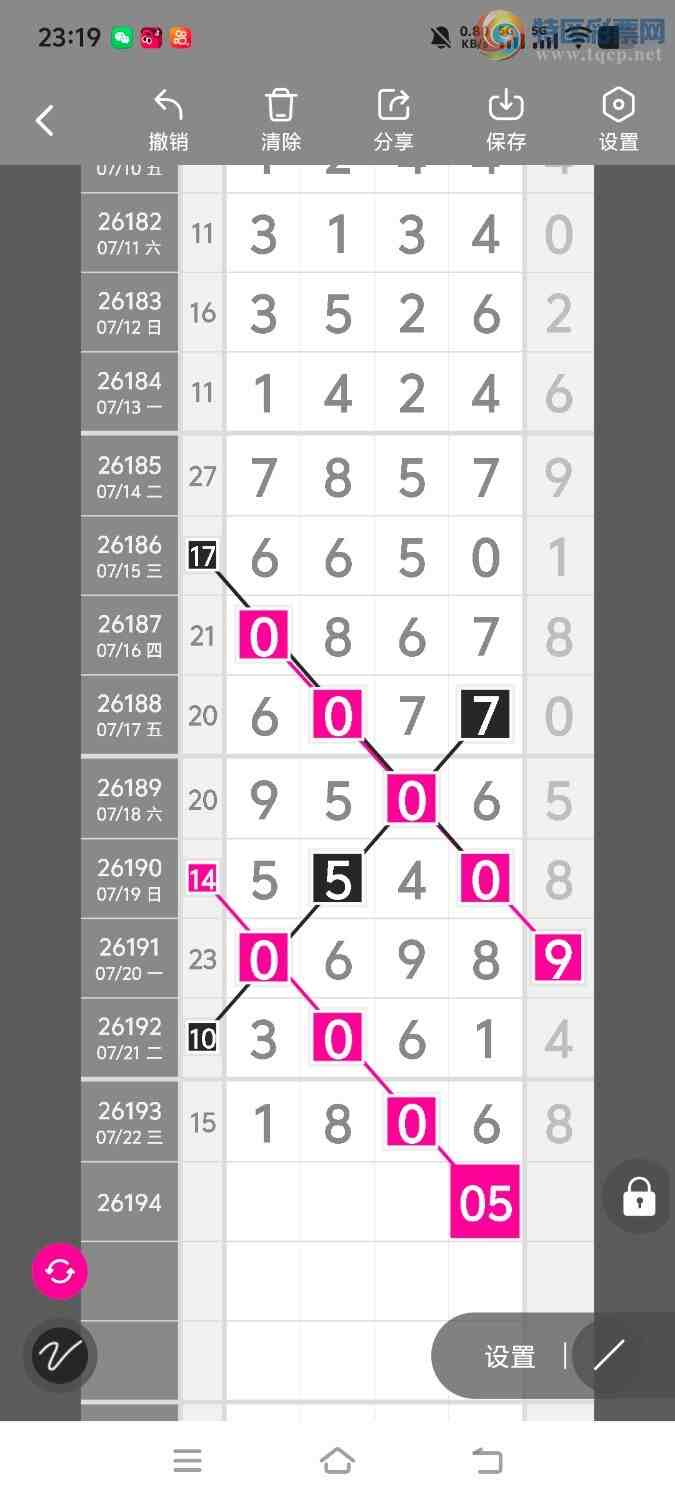The width and height of the screenshot is (675, 1500).
Task: Select the curve drawing tool
Action: pos(60,1356)
